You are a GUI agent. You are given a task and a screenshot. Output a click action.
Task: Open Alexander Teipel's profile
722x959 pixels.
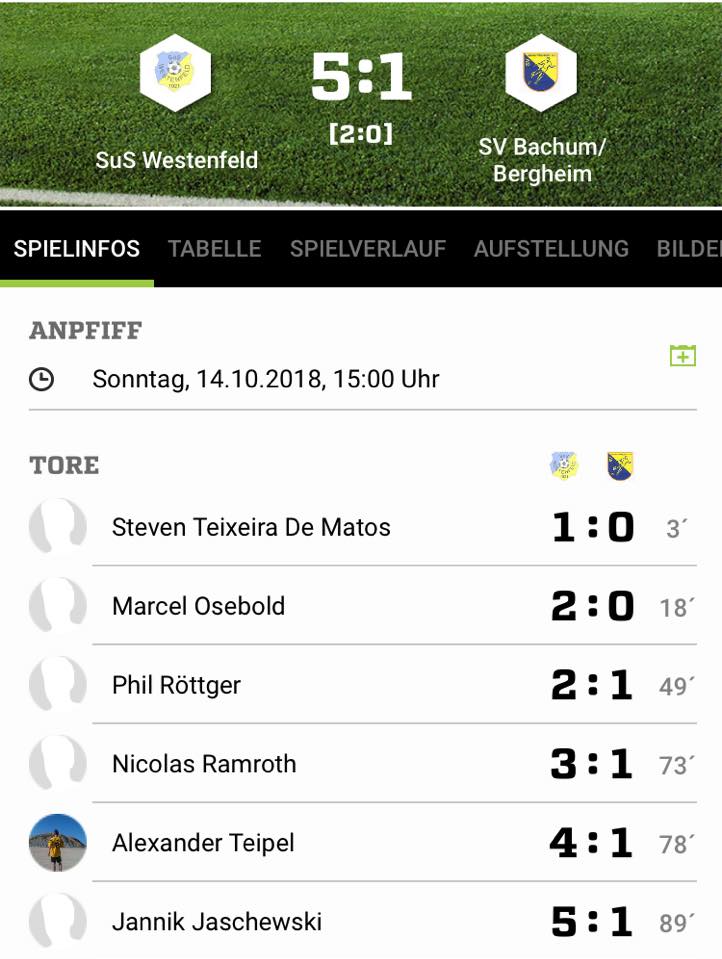(203, 843)
